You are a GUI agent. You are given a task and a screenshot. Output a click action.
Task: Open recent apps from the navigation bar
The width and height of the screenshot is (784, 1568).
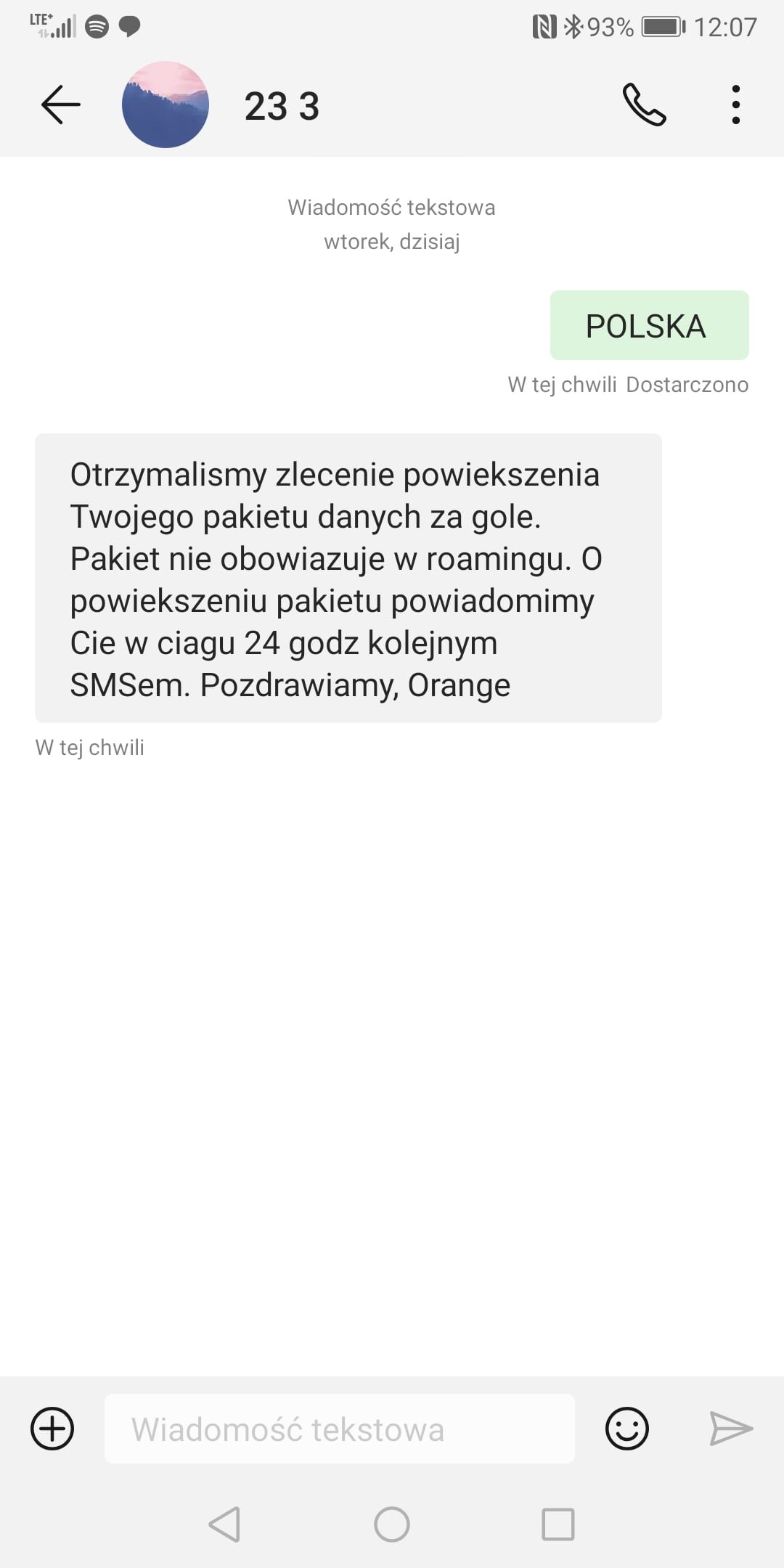click(x=558, y=1524)
